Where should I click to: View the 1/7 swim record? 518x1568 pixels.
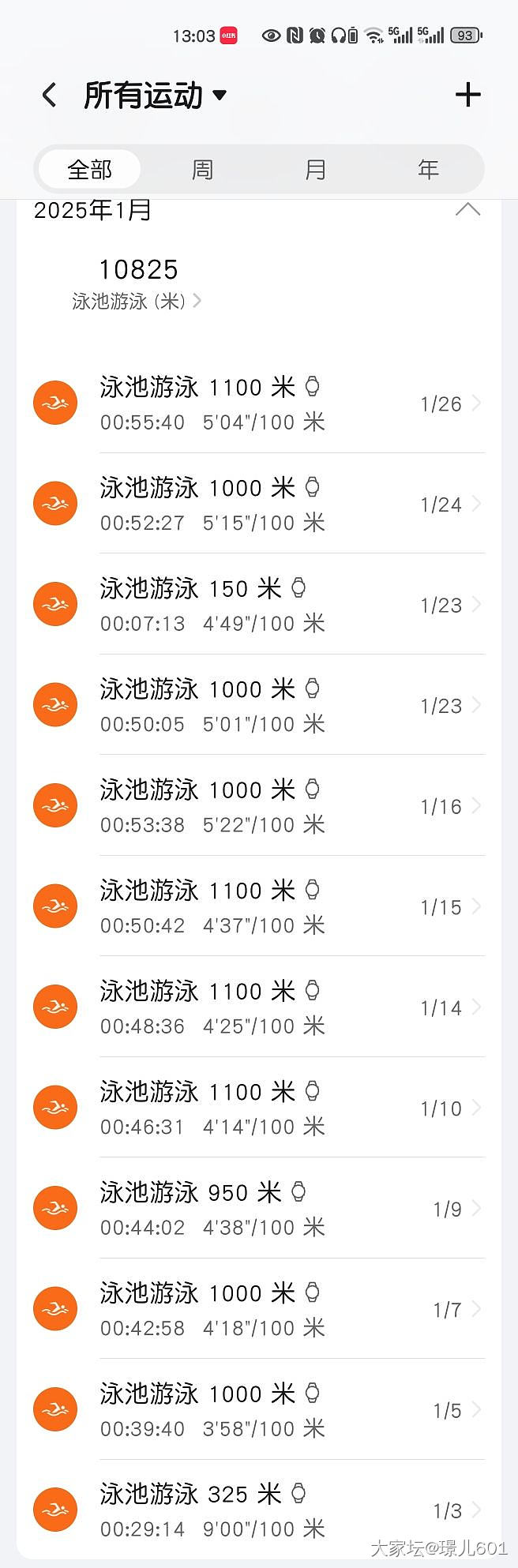coord(261,1309)
